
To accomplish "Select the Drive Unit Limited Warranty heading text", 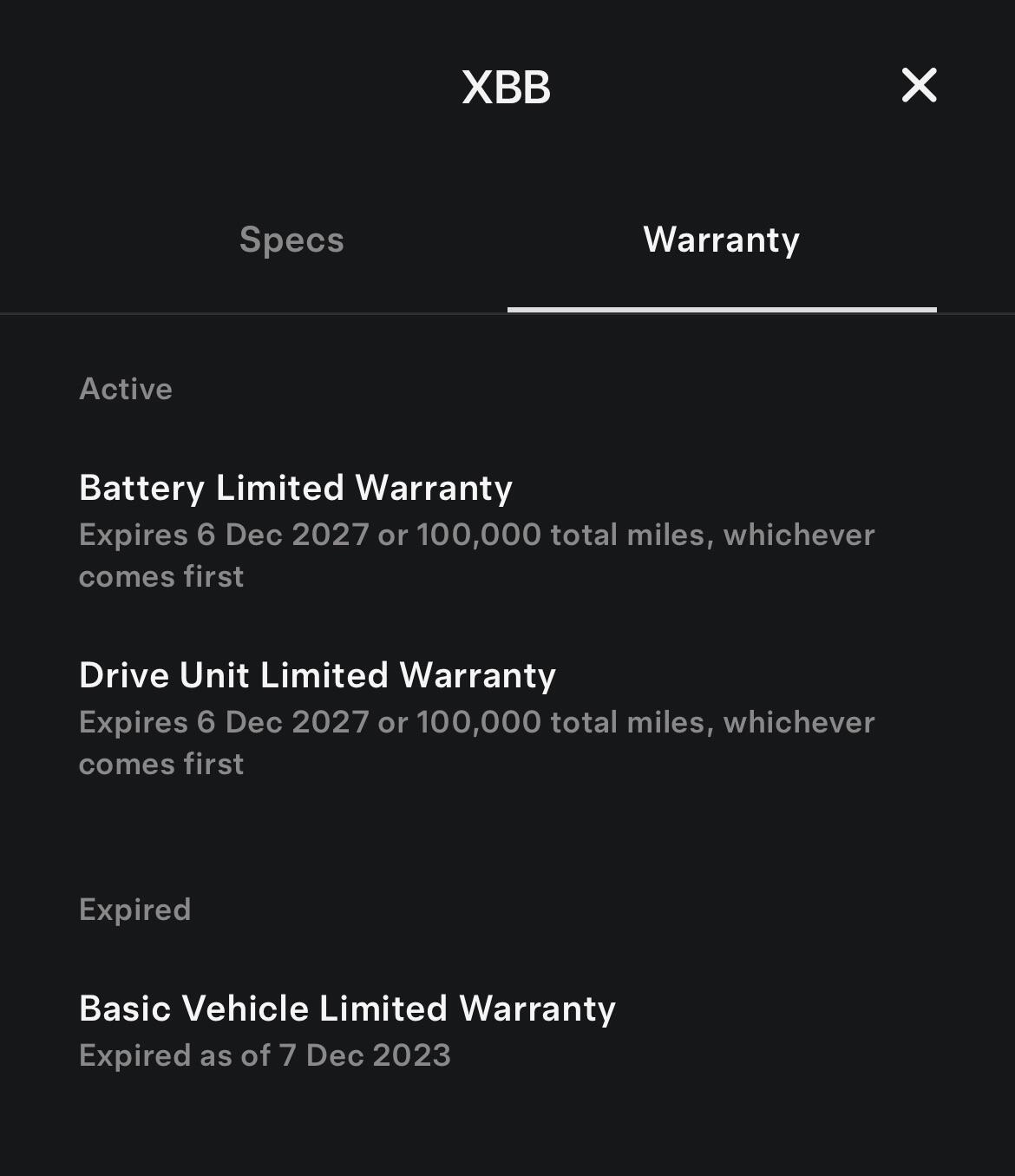I will click(x=317, y=674).
